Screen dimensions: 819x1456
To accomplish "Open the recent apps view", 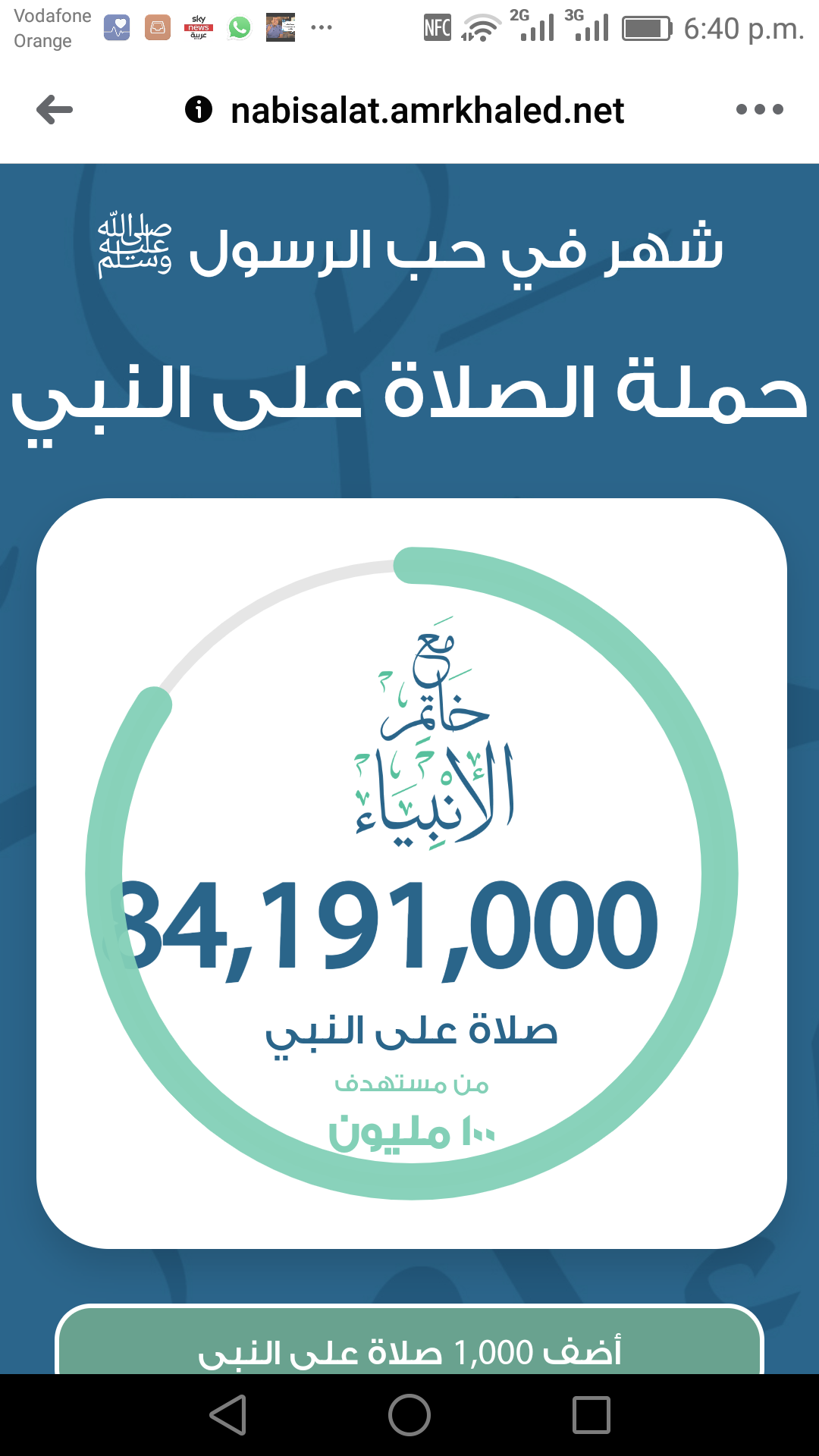I will 591,1415.
